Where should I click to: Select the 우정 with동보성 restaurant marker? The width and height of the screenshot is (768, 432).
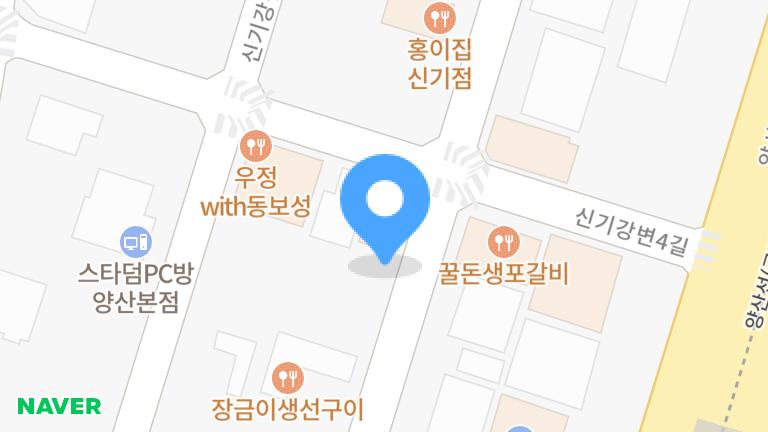coord(256,148)
